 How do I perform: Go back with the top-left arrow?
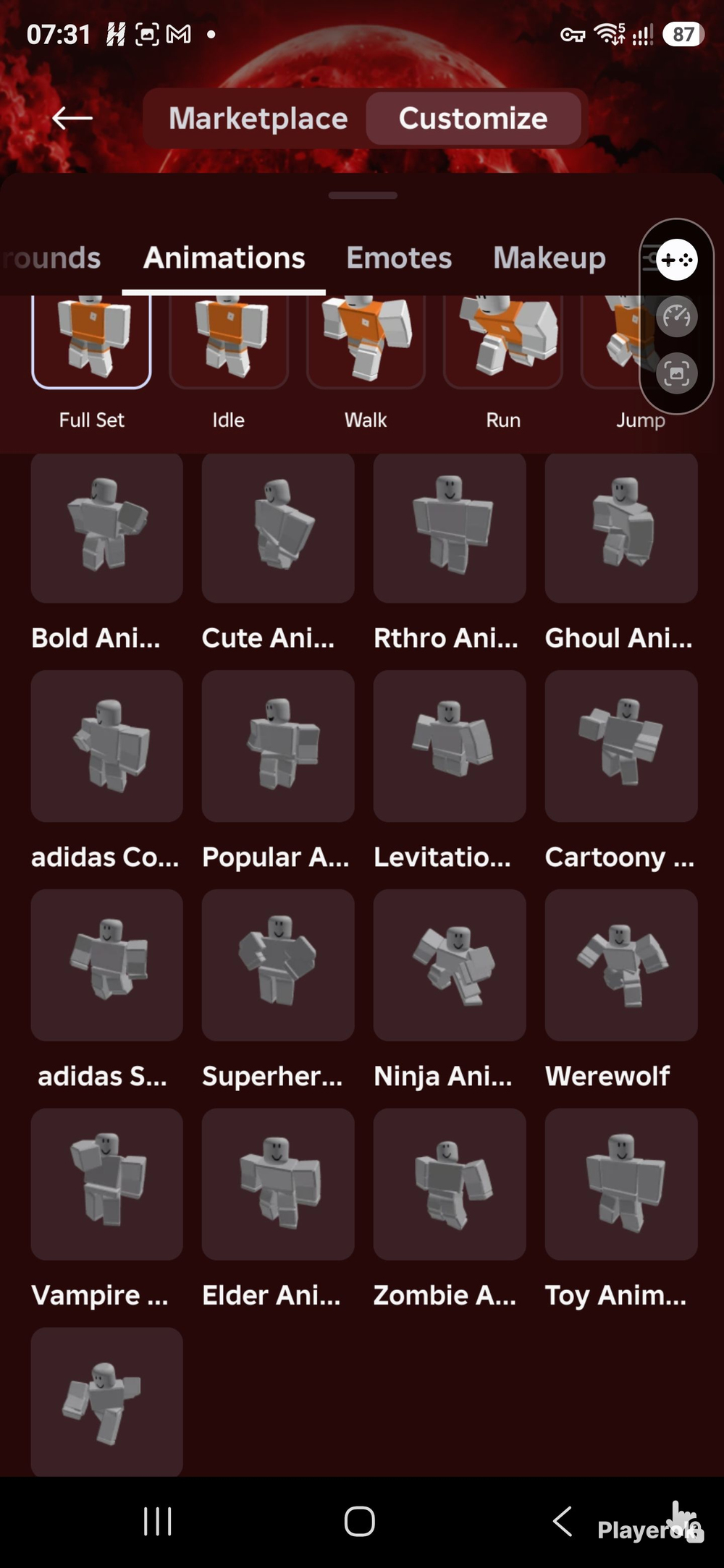72,118
